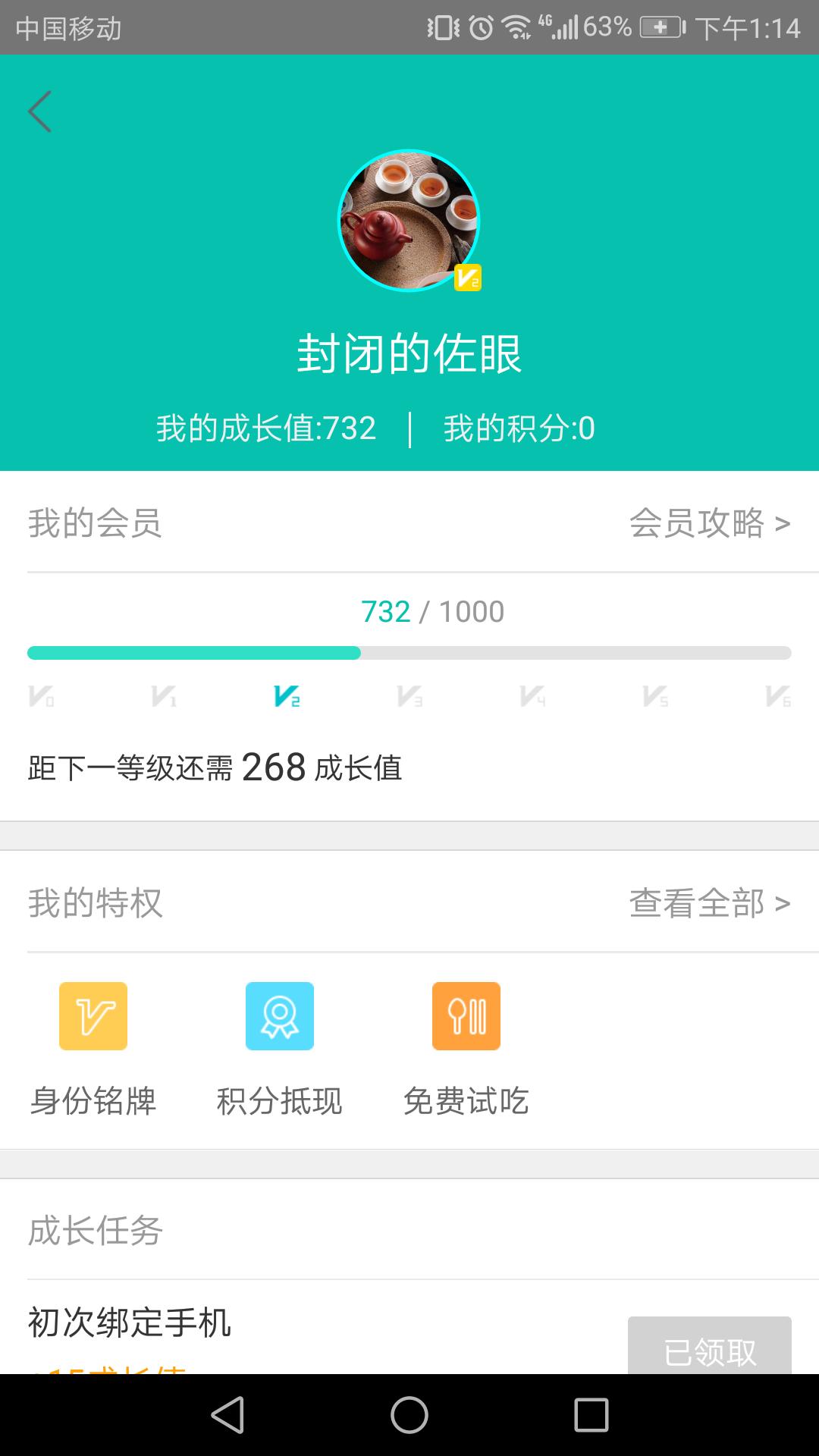Image resolution: width=819 pixels, height=1456 pixels.
Task: Tap the back arrow at top left
Action: (x=39, y=111)
